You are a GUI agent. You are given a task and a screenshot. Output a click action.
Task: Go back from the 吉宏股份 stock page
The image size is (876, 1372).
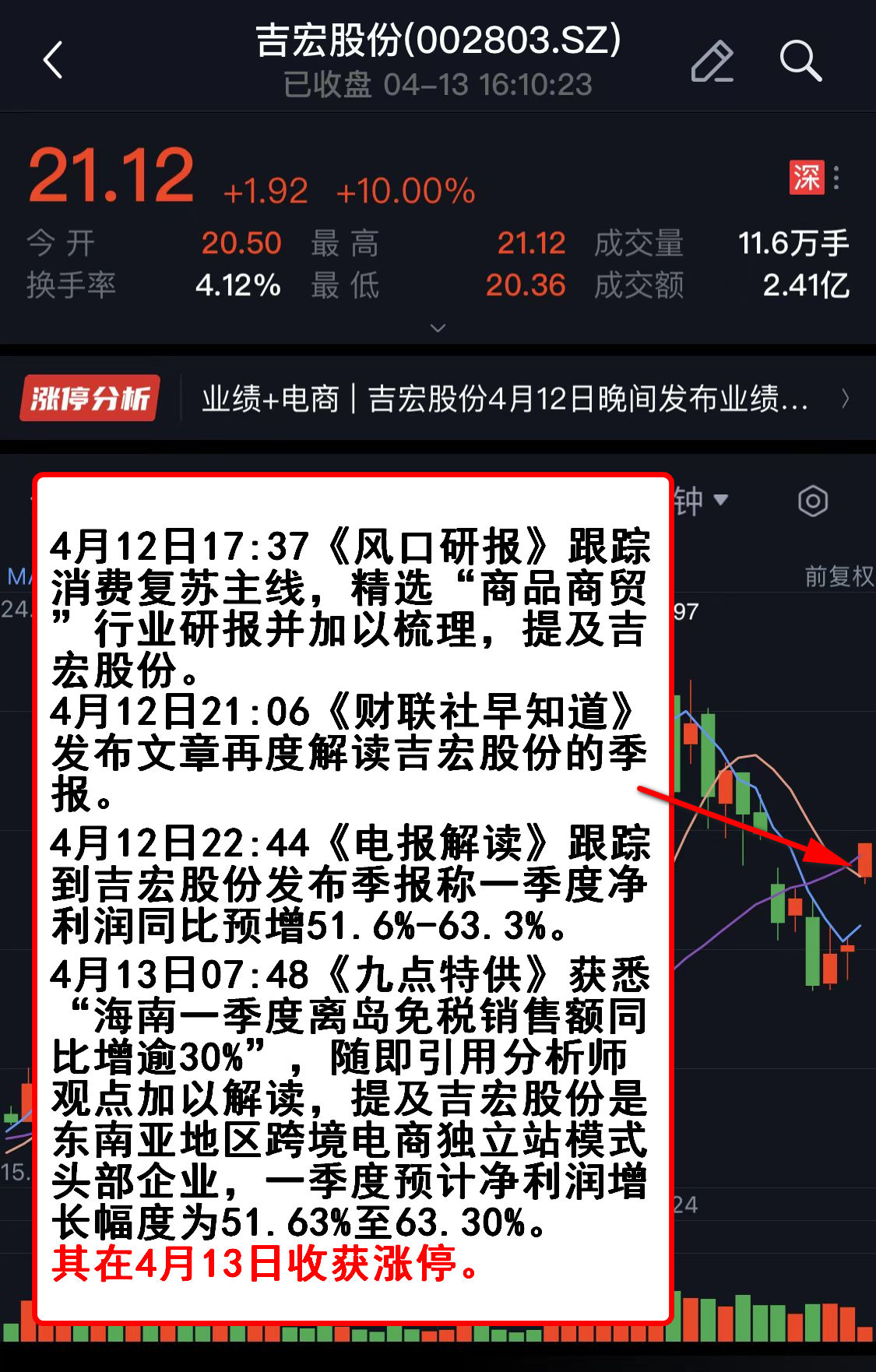(53, 60)
